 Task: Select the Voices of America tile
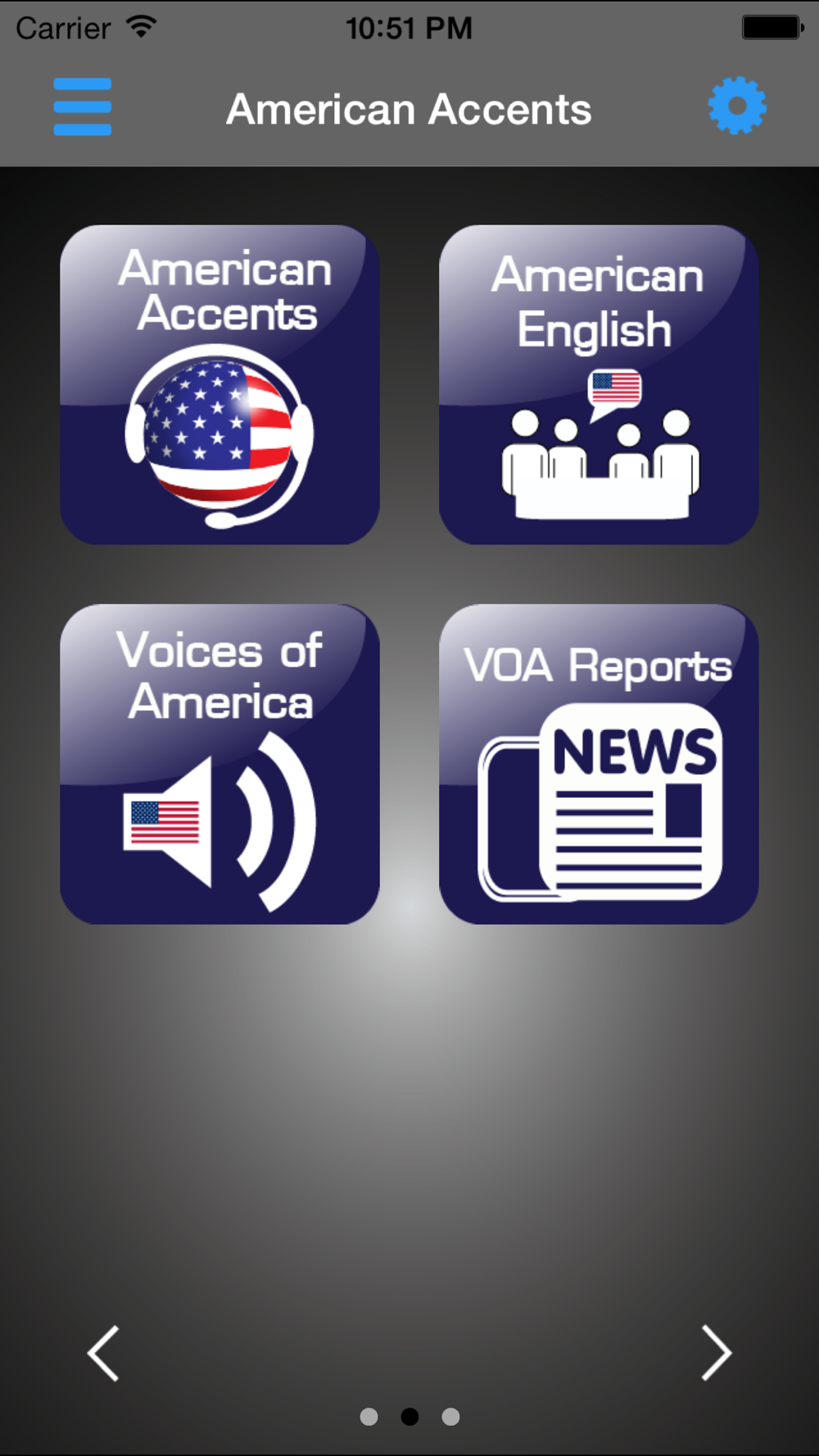[x=219, y=764]
